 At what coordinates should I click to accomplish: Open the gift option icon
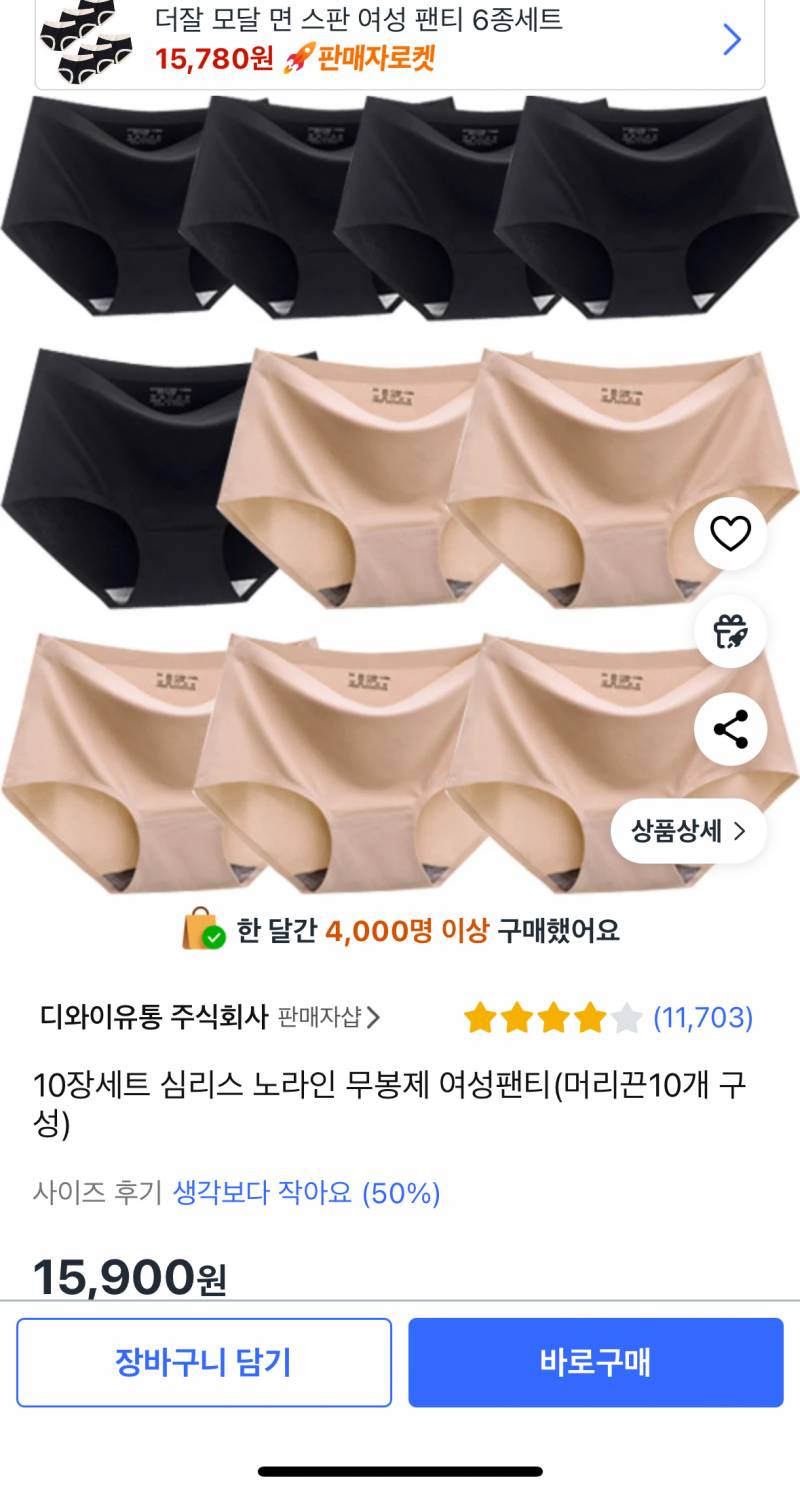[x=733, y=631]
